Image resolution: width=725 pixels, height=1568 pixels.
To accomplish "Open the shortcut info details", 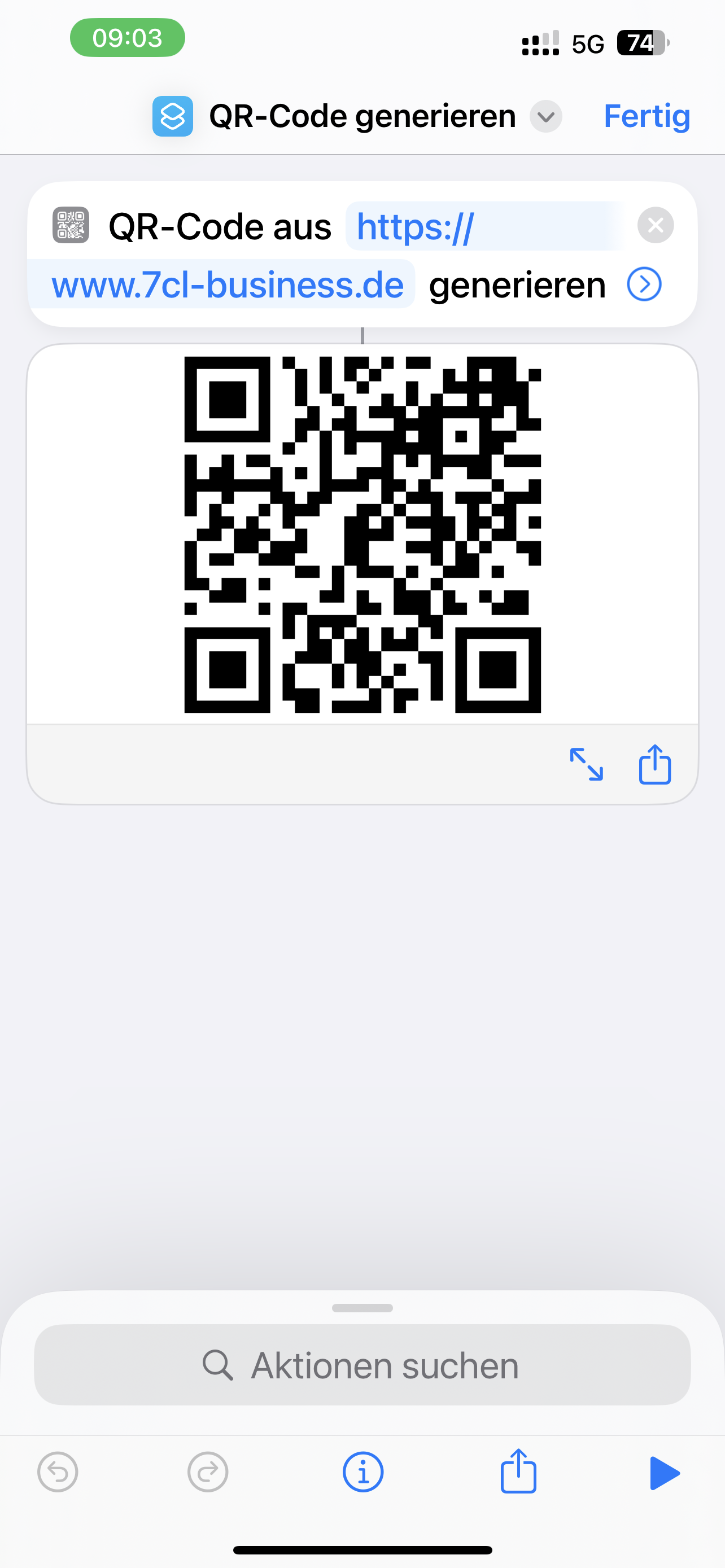I will [363, 1473].
